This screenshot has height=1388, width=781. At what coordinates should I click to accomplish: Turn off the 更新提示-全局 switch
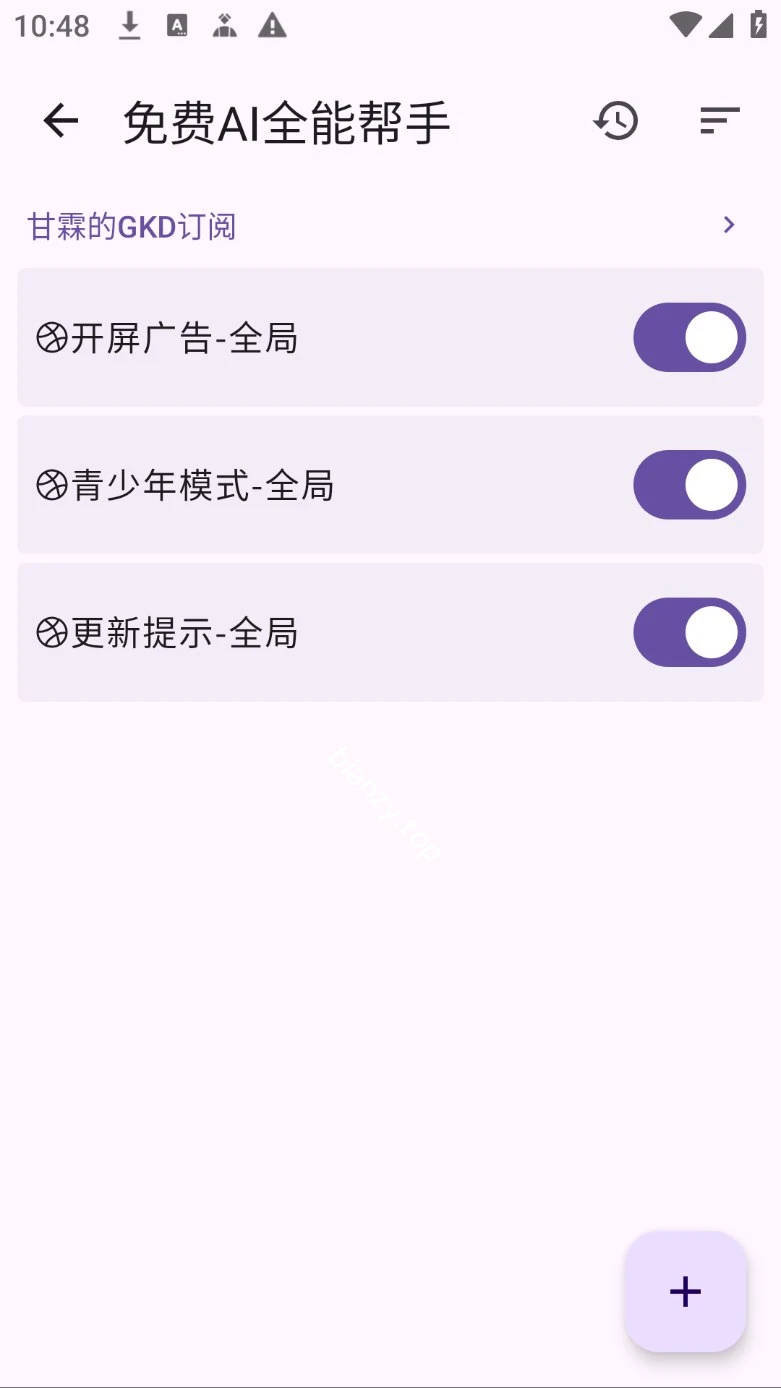[x=689, y=632]
